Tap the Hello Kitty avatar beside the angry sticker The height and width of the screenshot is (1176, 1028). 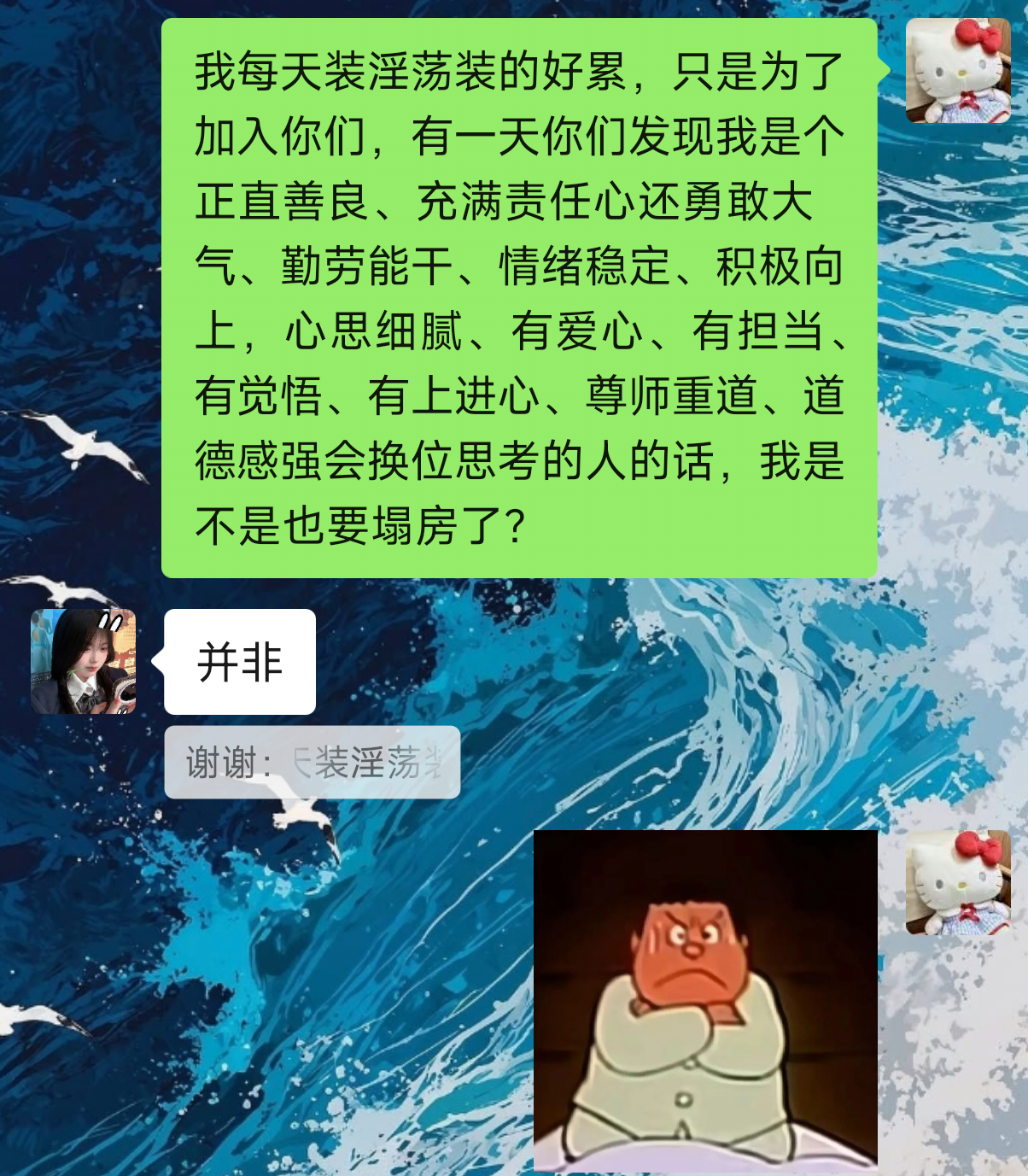click(x=957, y=882)
